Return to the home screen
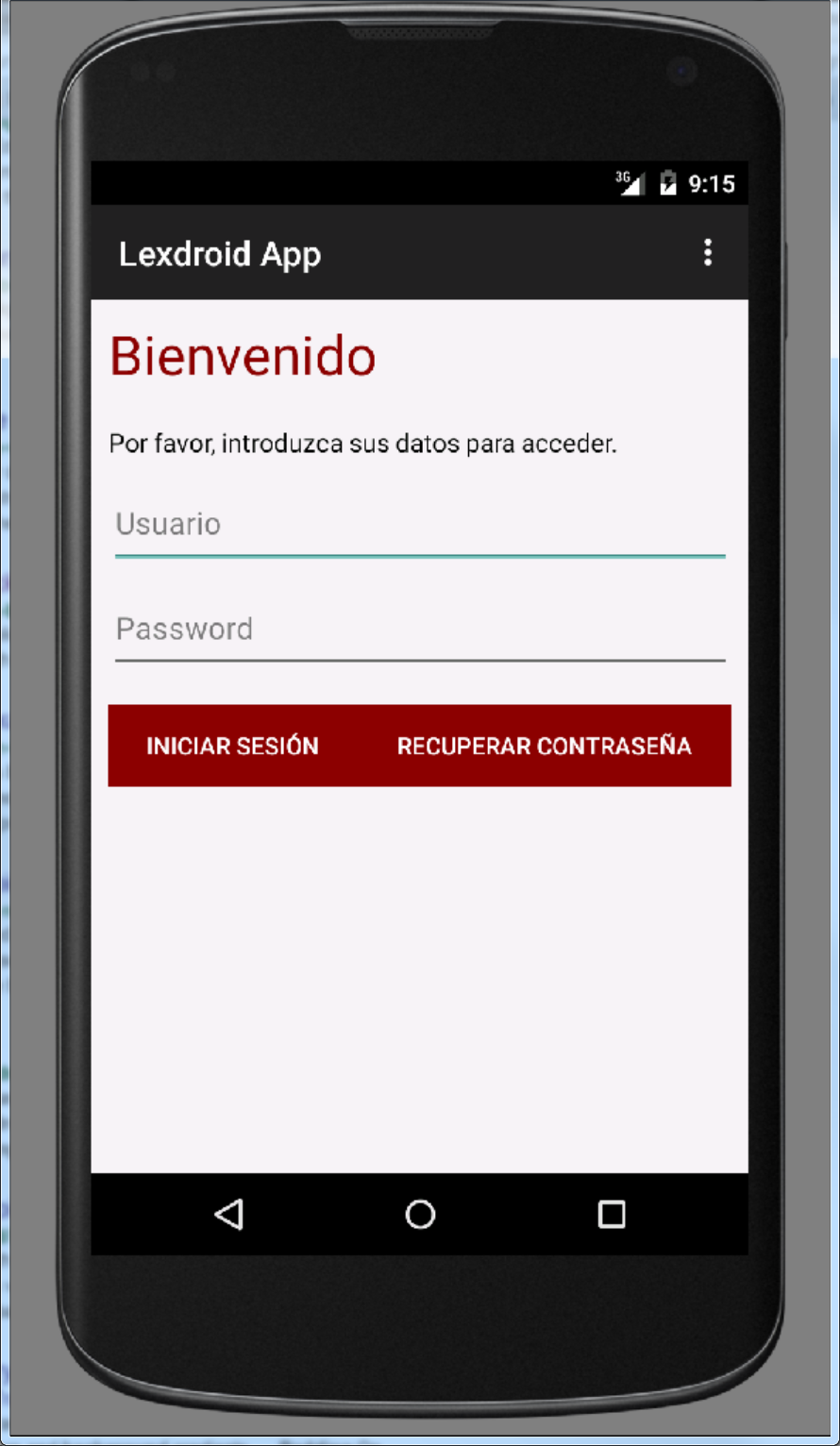Viewport: 840px width, 1446px height. point(420,1214)
